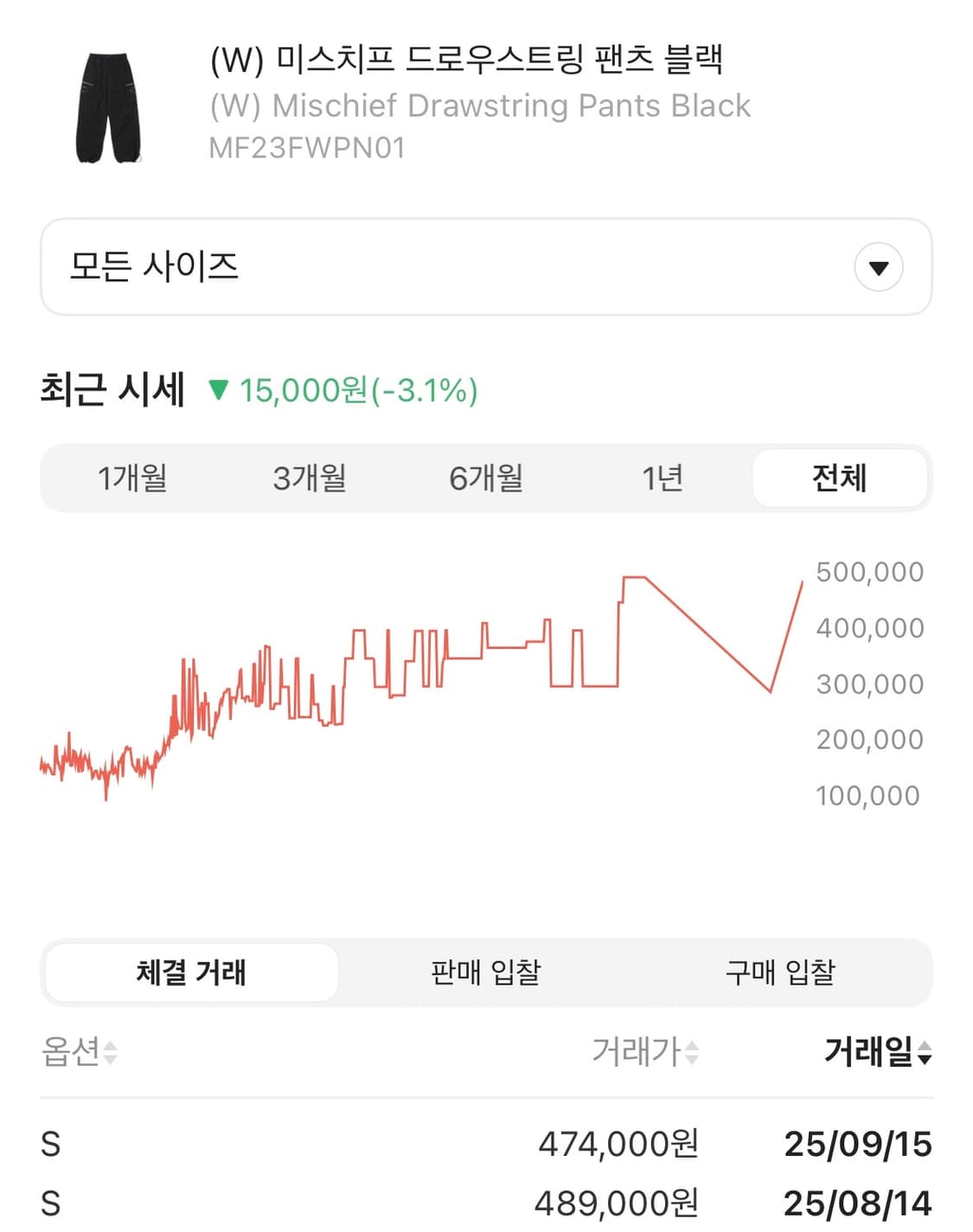Switch to the 구매 입찰 tab
The image size is (973, 1232).
click(x=779, y=972)
